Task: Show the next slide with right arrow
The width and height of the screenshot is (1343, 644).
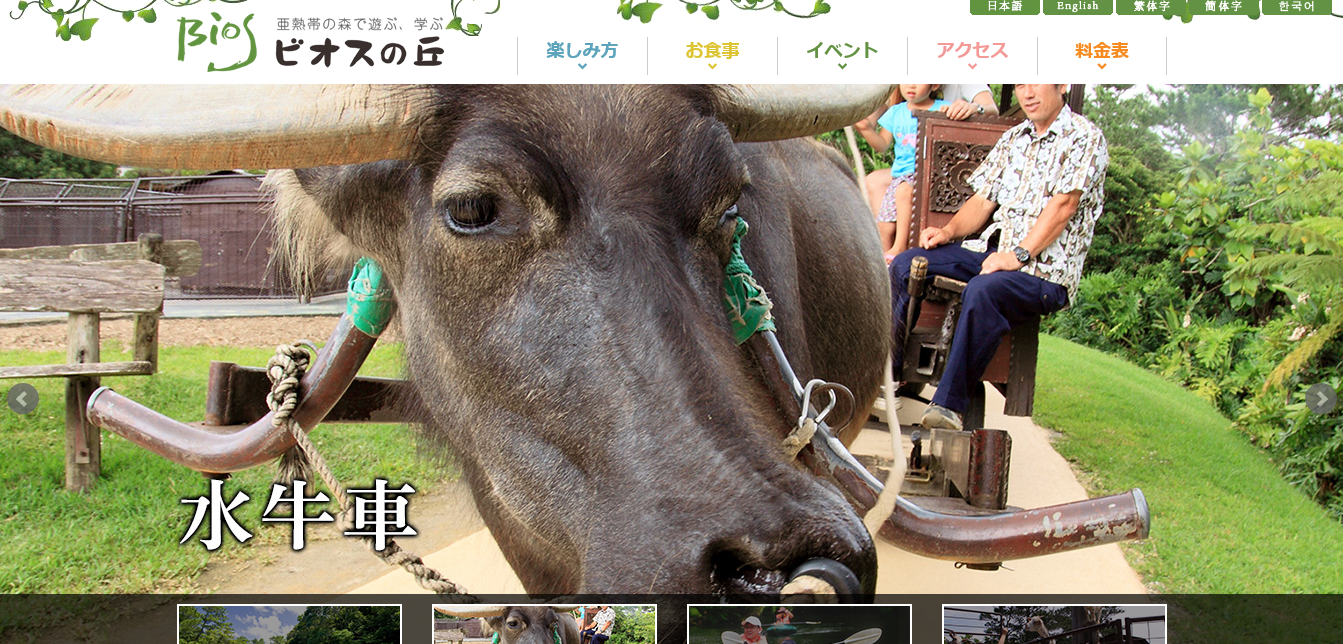Action: click(x=1320, y=399)
